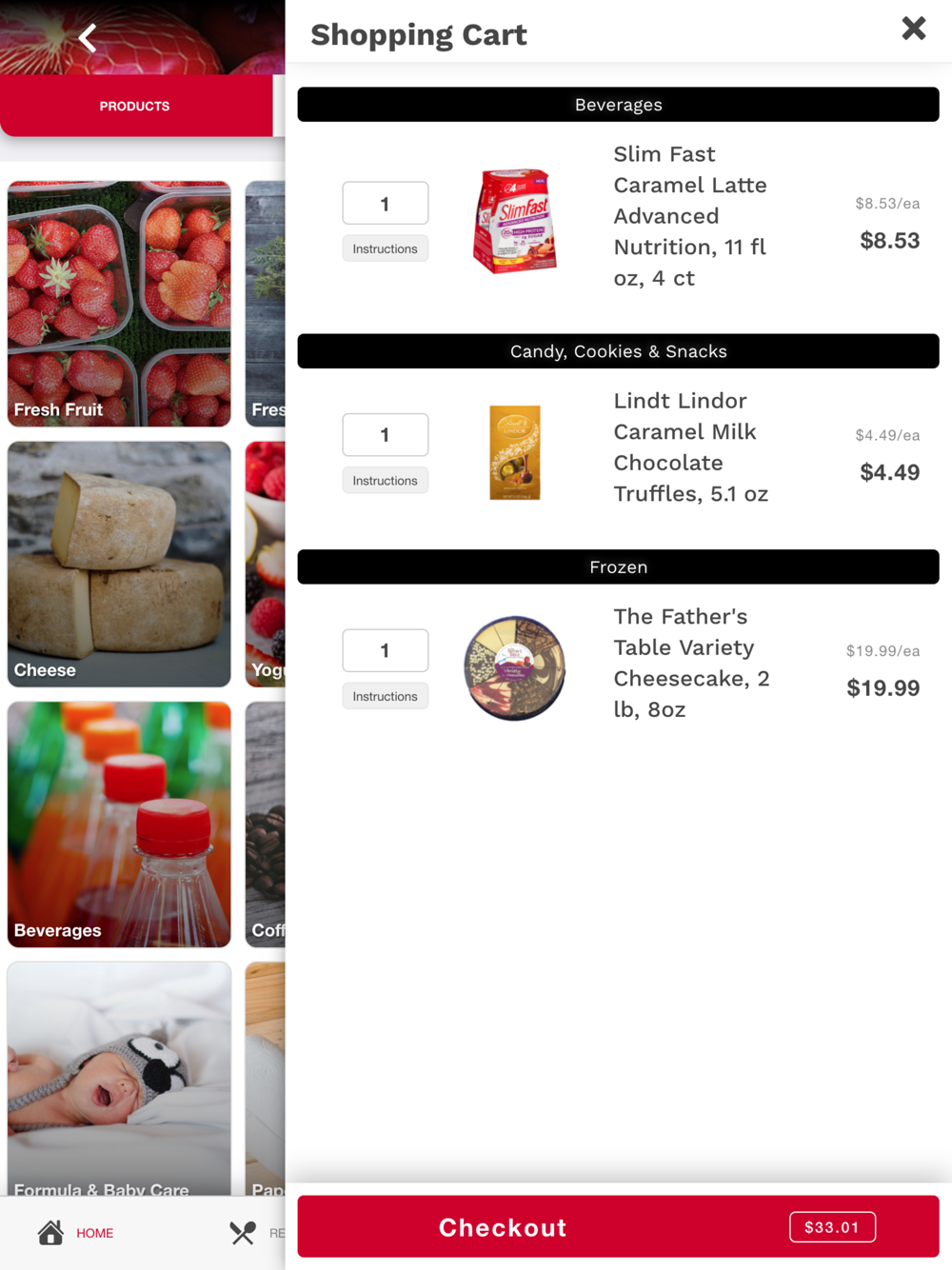Close the Shopping Cart panel
The image size is (952, 1270).
click(914, 29)
